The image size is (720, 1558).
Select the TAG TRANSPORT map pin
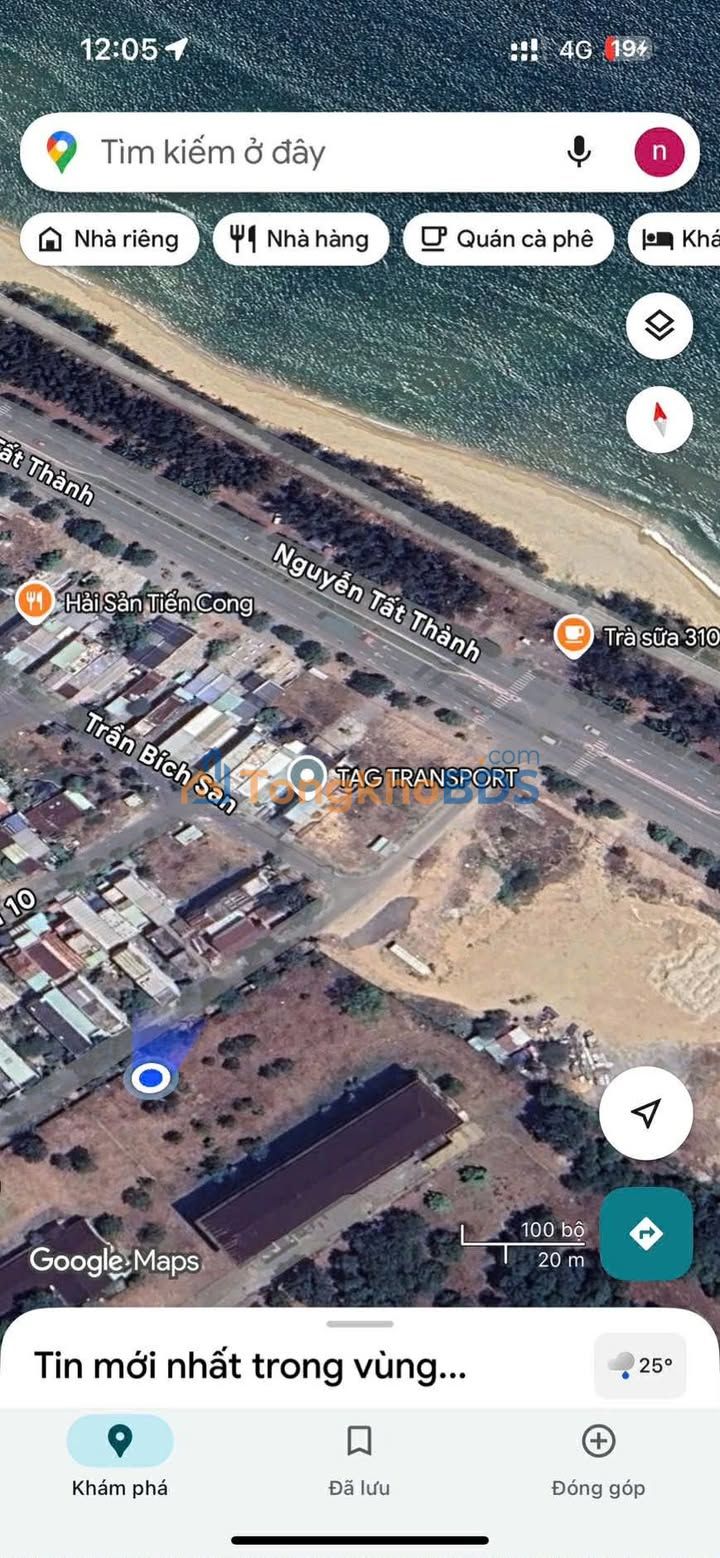307,776
